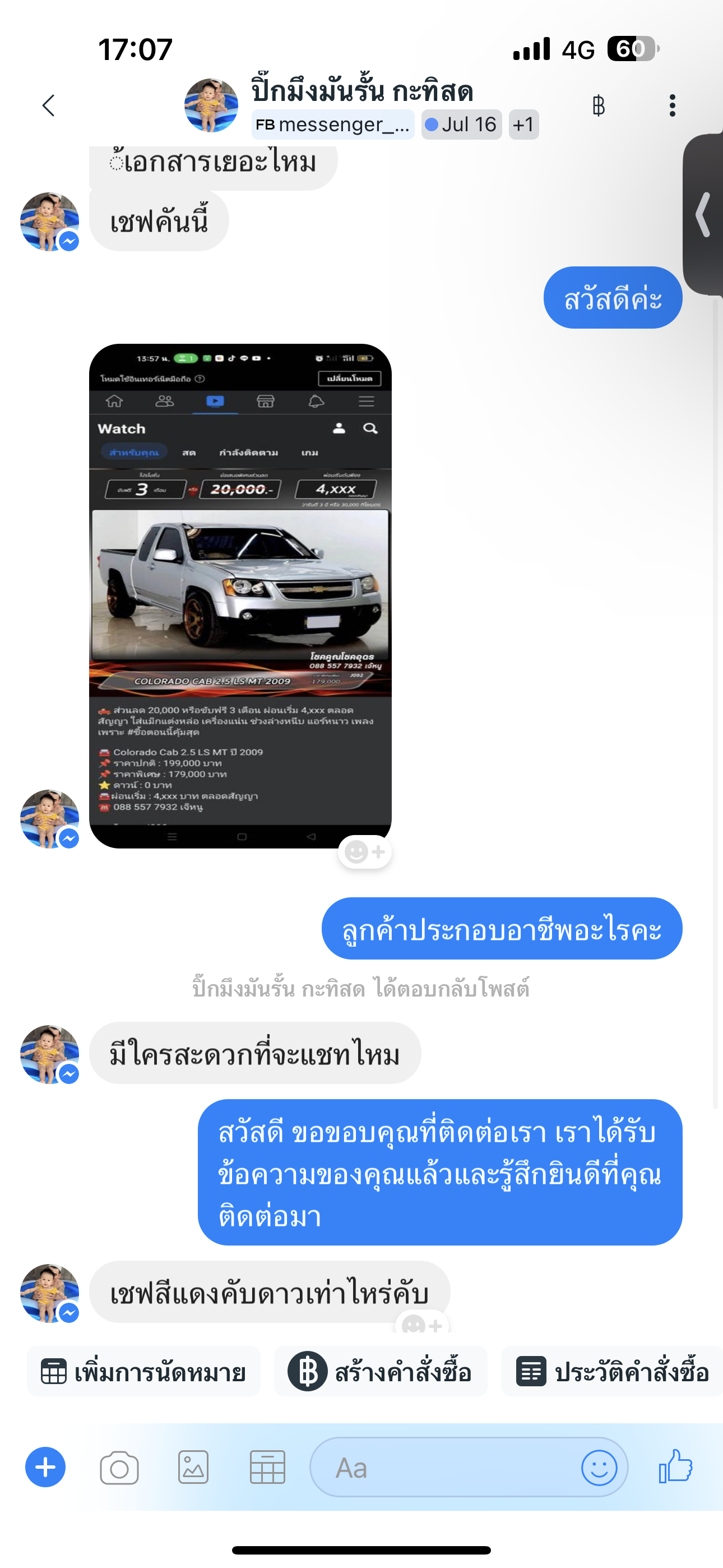Select สร้างคำสั่งซื้อ to create an order
Screen dimensions: 723x1568
click(381, 1372)
